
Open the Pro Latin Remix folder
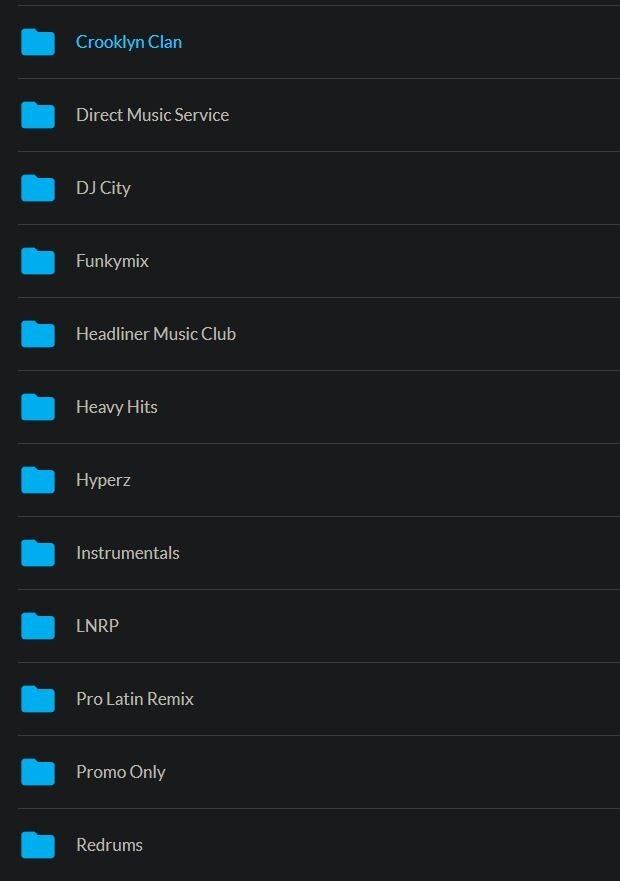(134, 699)
